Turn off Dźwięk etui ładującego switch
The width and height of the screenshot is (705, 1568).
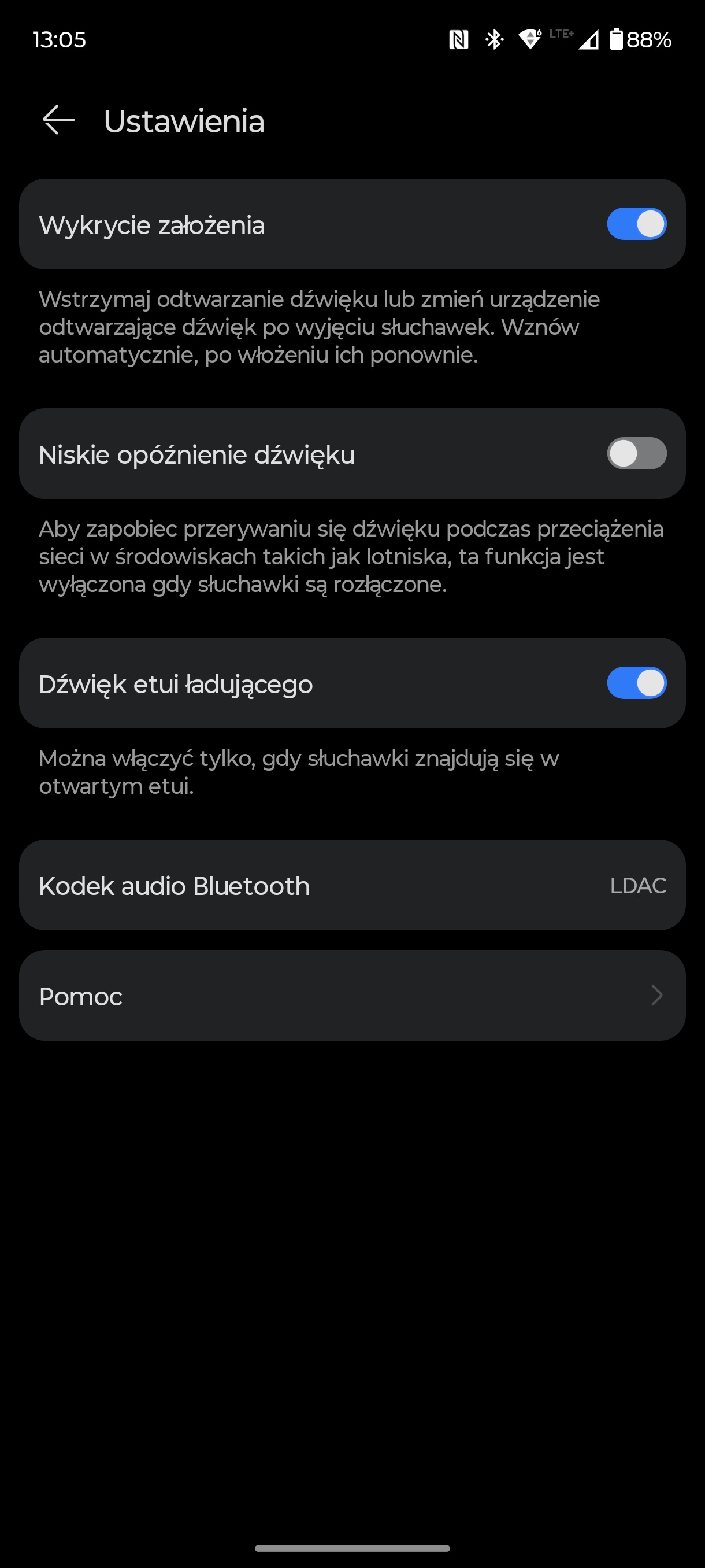coord(636,683)
